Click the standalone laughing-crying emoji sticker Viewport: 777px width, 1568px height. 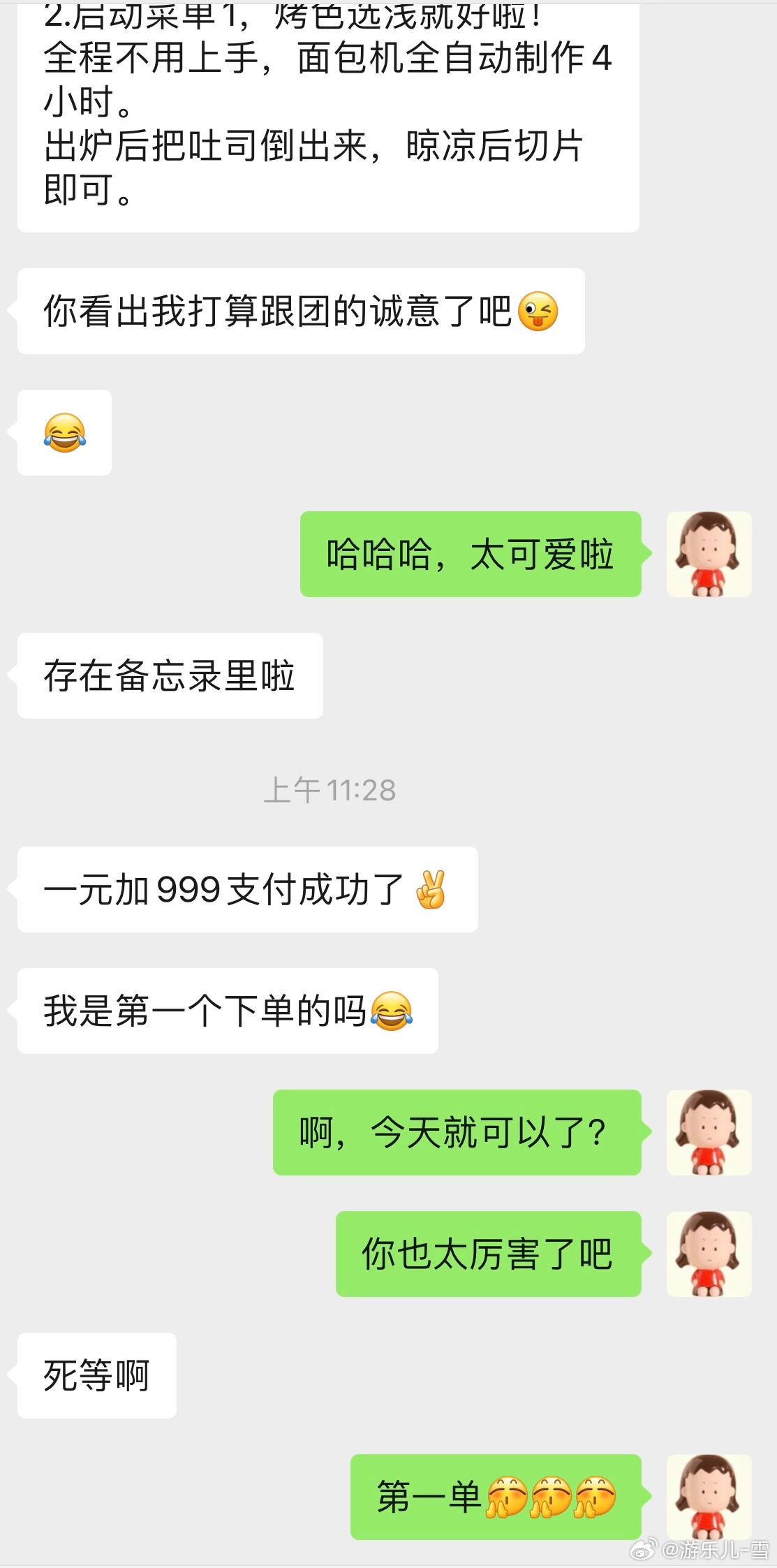point(64,433)
